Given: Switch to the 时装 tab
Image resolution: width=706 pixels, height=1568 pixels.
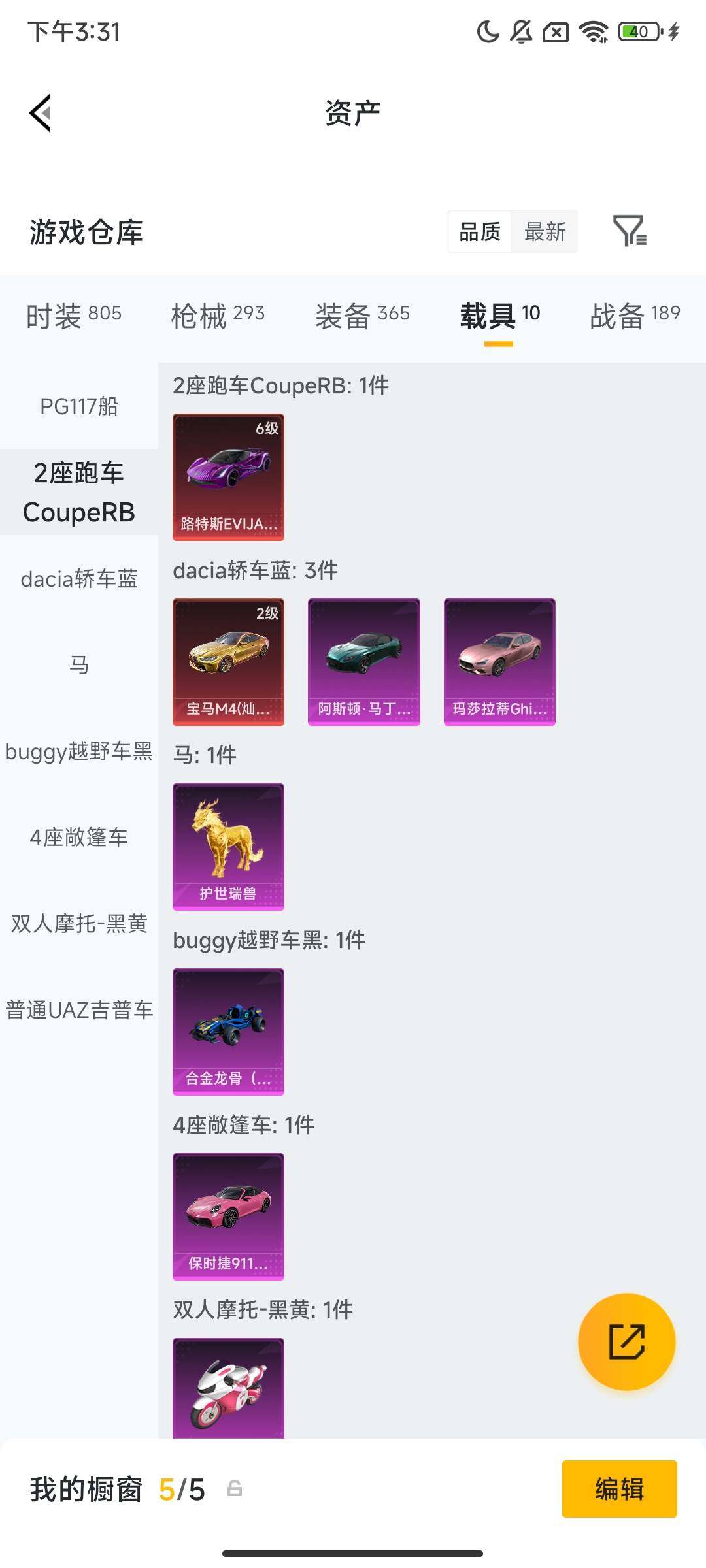Looking at the screenshot, I should click(73, 316).
